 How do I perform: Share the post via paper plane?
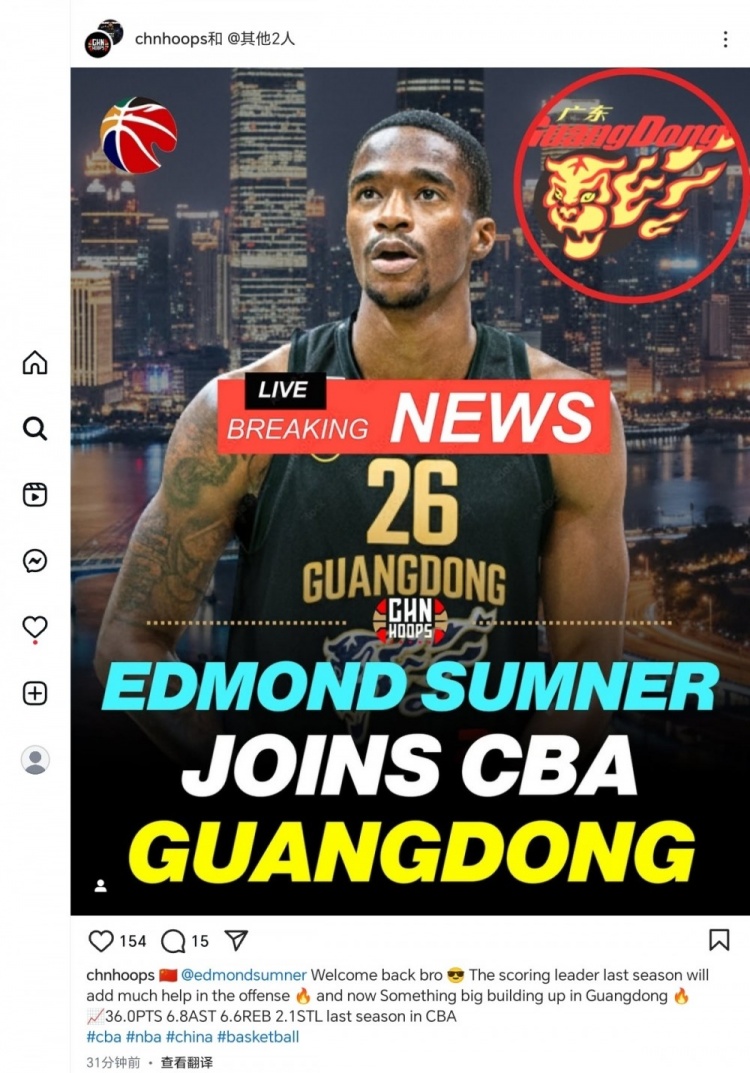[x=236, y=941]
